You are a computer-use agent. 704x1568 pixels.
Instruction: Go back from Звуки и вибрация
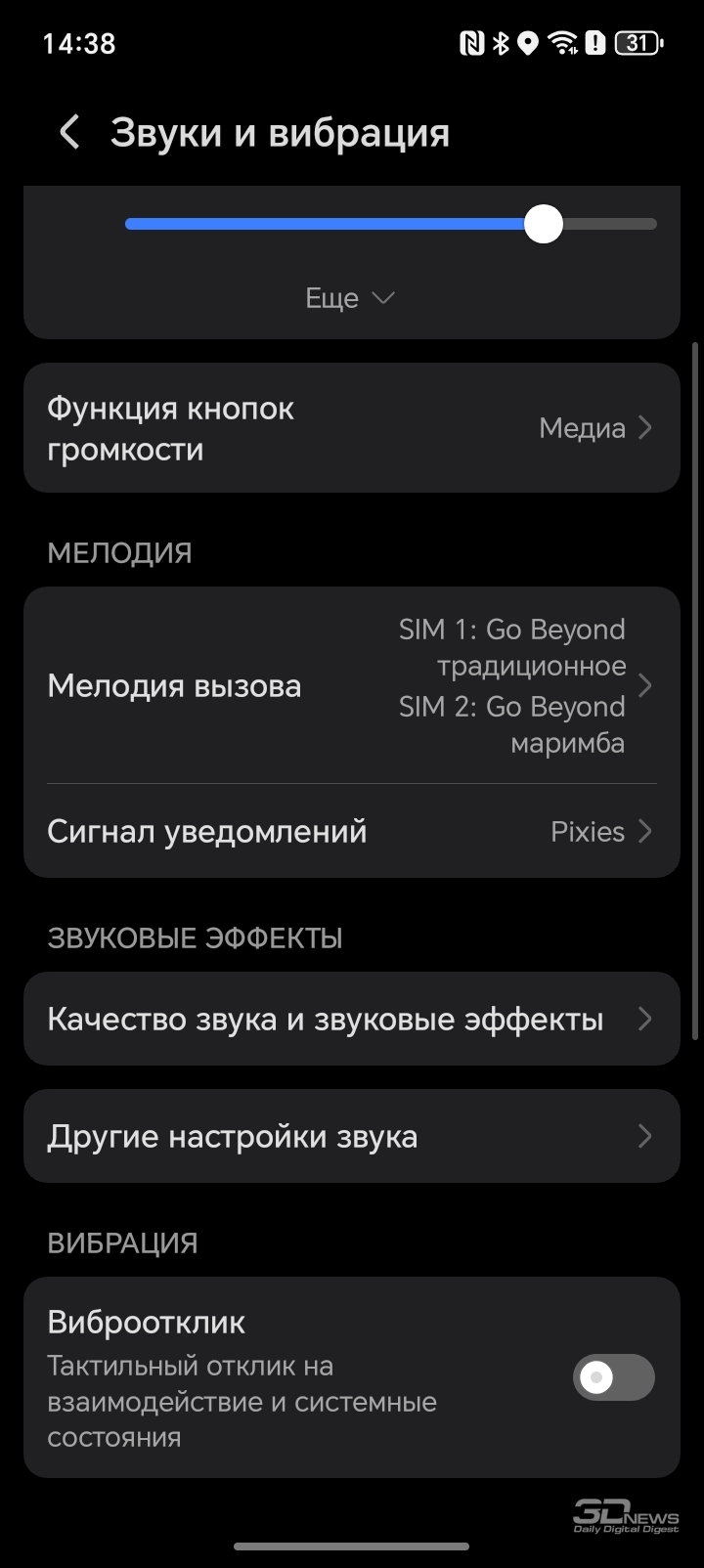click(68, 132)
